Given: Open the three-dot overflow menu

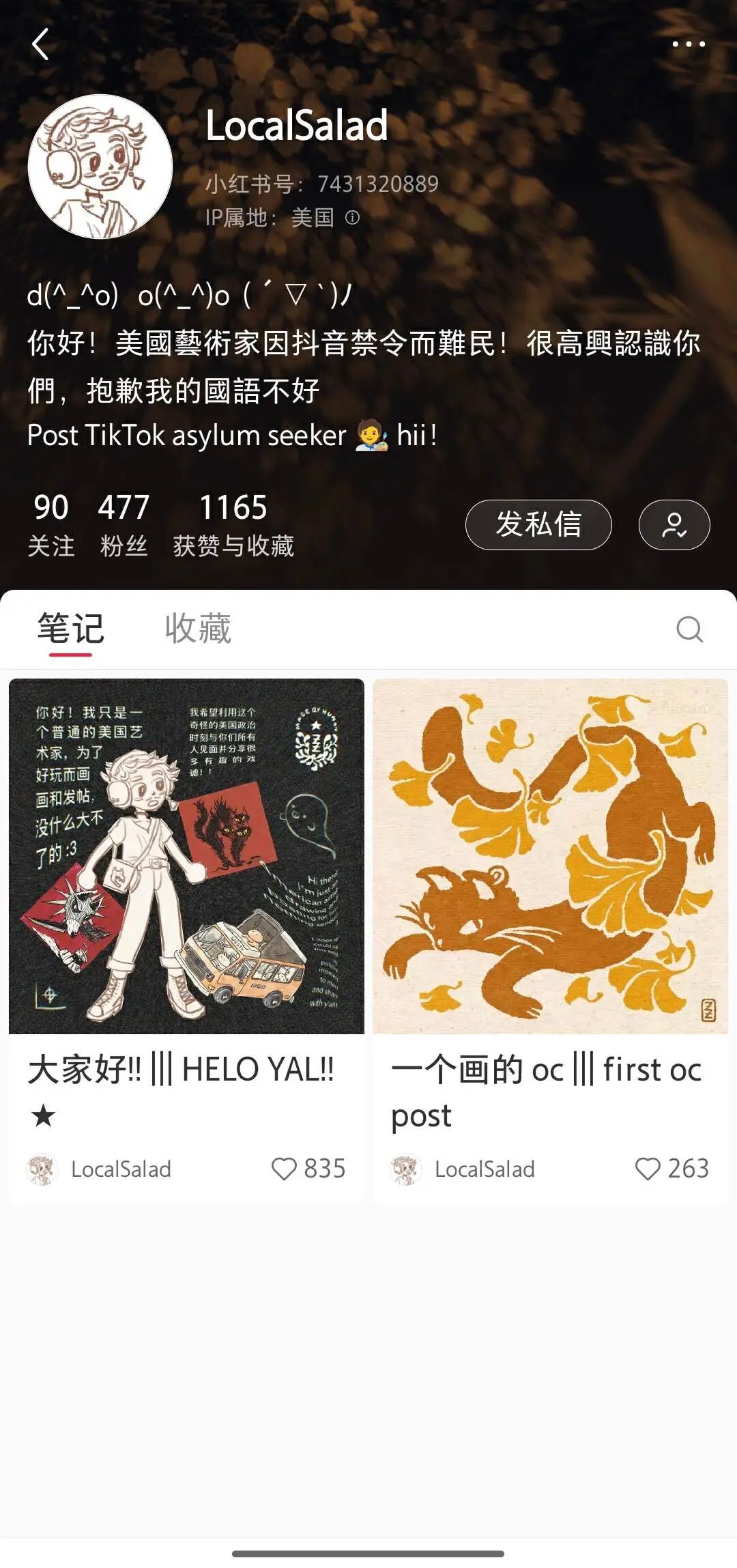Looking at the screenshot, I should tap(688, 44).
